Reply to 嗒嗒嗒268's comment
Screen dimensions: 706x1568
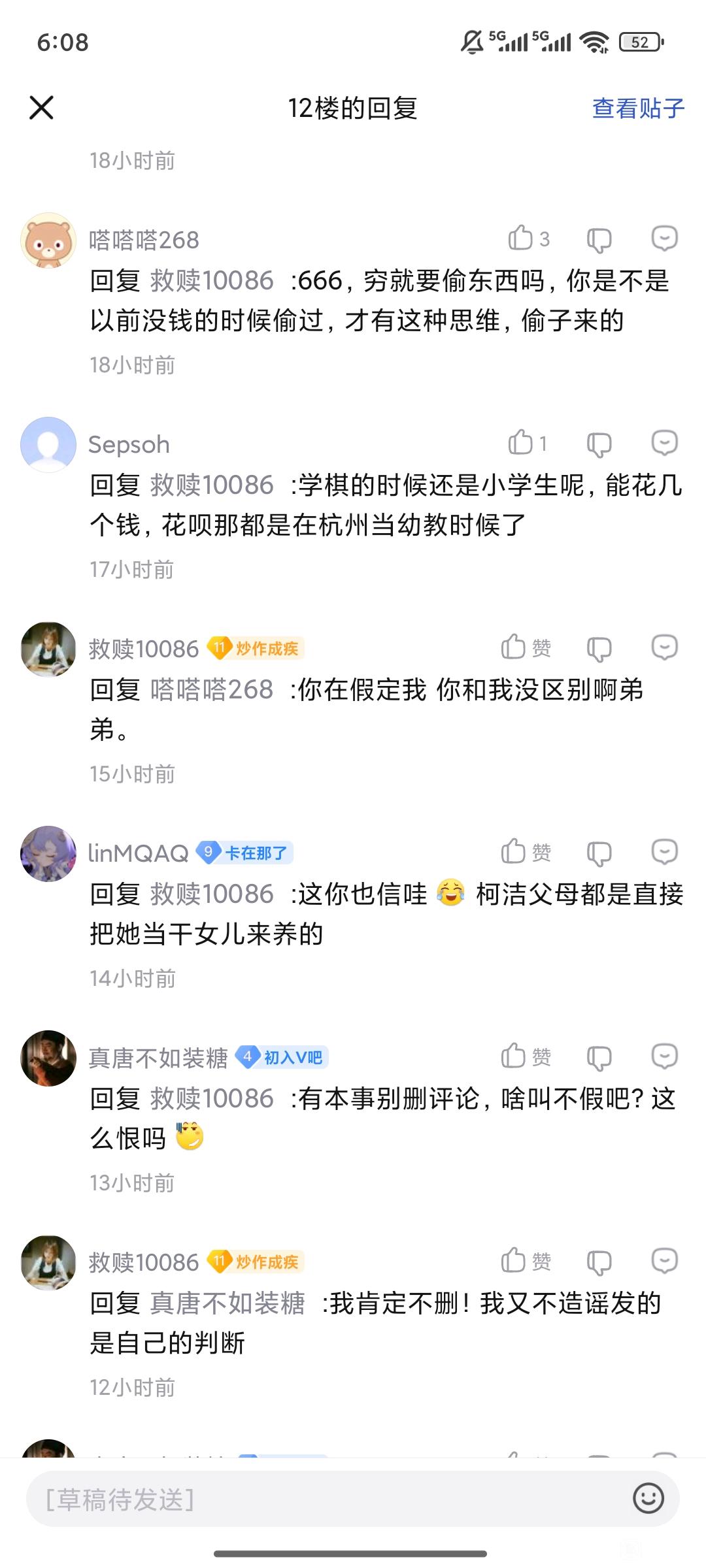[x=664, y=238]
